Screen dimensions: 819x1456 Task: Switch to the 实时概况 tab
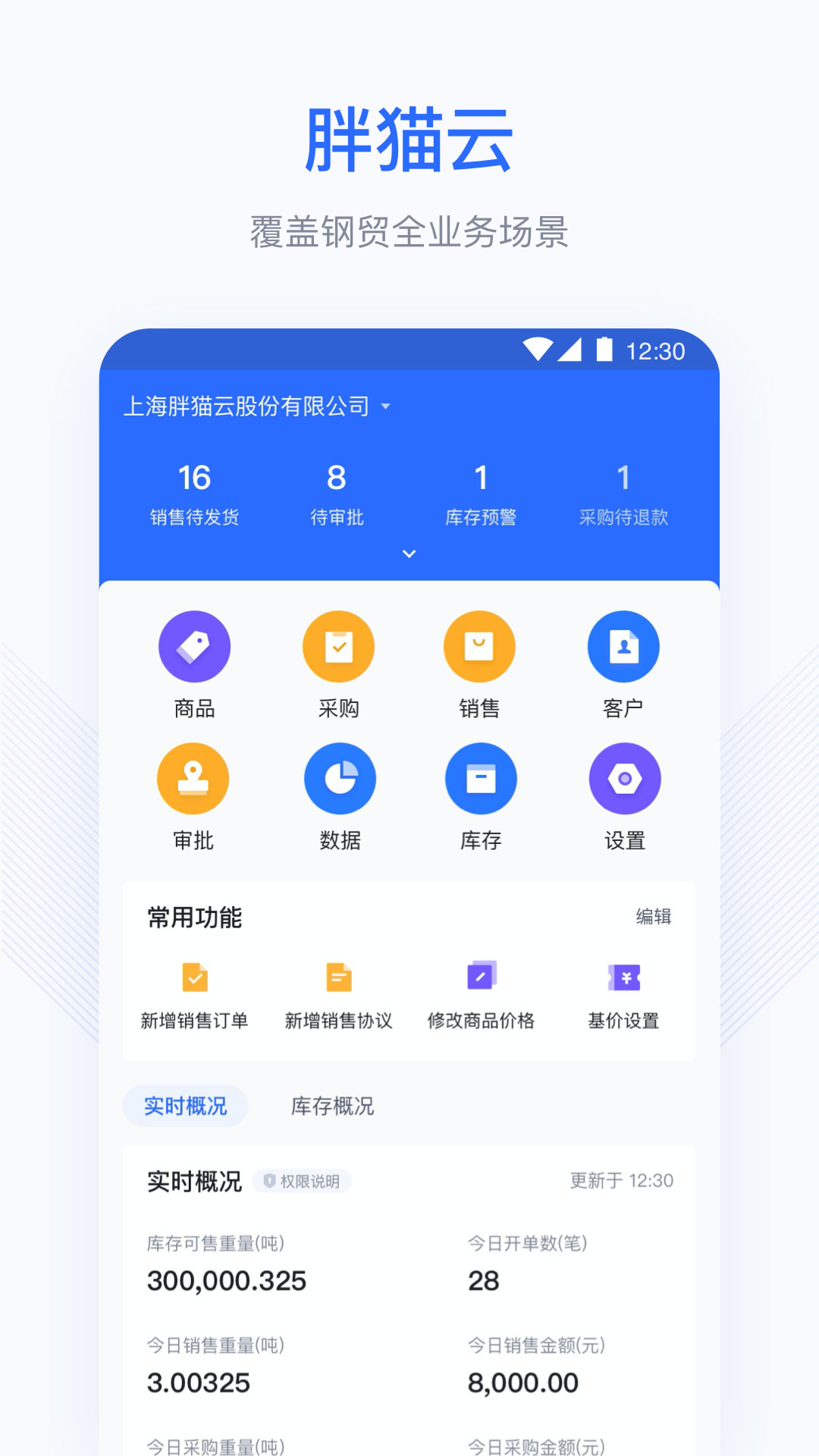184,1106
